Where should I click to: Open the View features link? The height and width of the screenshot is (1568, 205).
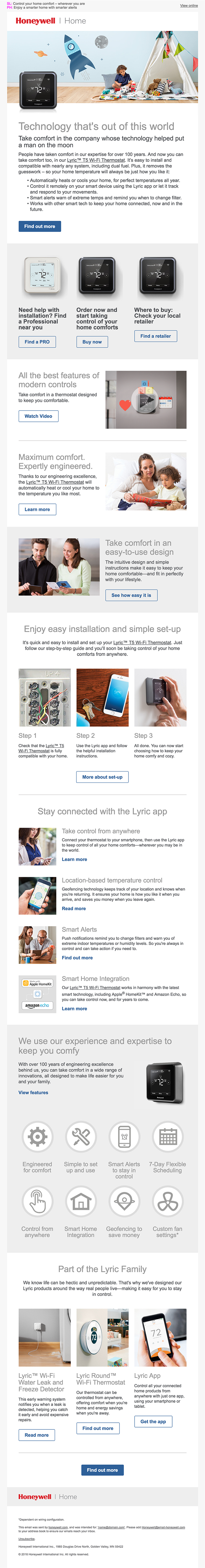(x=33, y=1092)
